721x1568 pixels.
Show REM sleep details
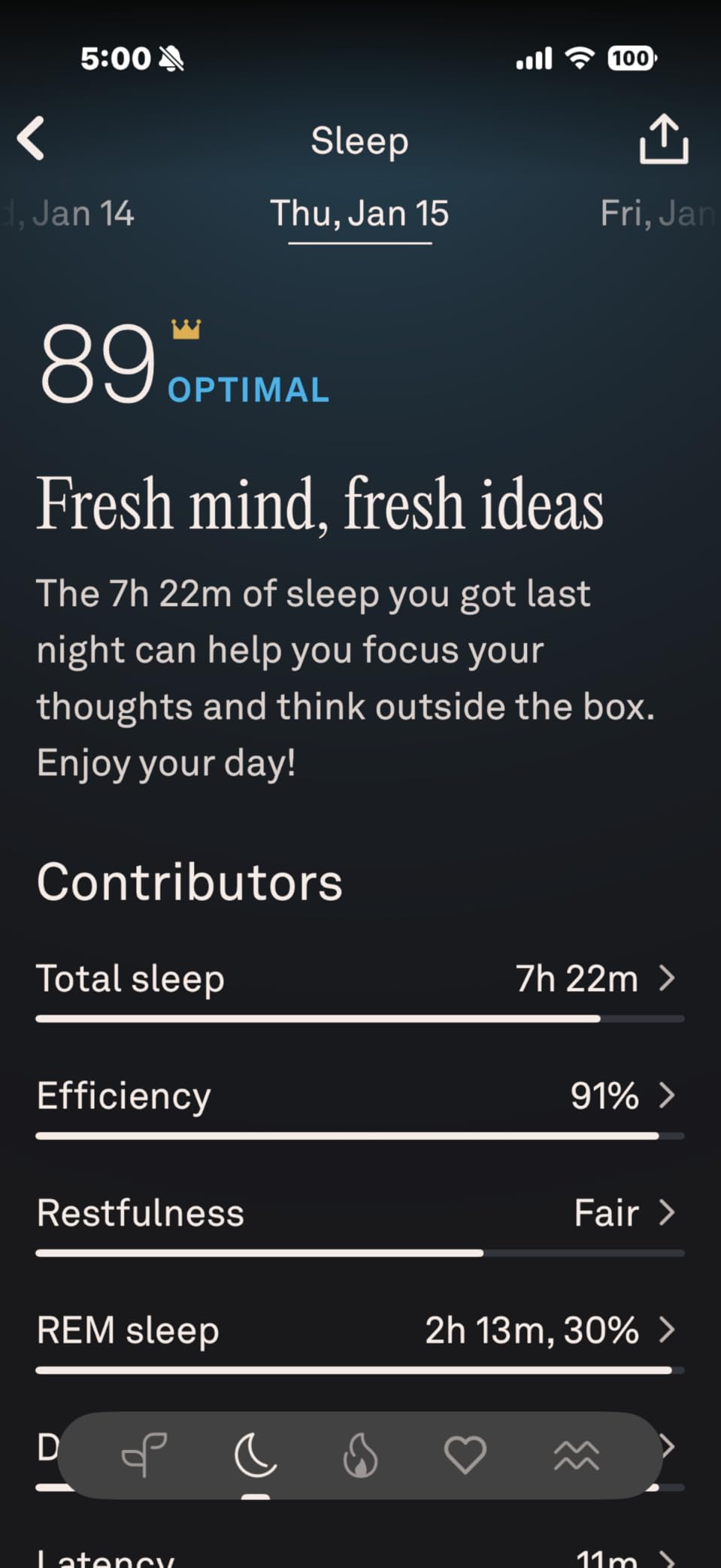coord(359,1330)
